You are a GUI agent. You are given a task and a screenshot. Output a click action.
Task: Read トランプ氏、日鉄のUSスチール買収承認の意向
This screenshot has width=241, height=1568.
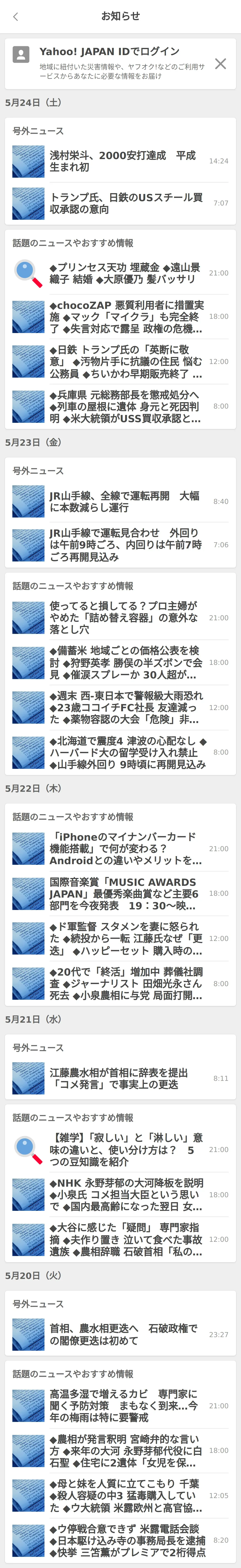coord(121,203)
